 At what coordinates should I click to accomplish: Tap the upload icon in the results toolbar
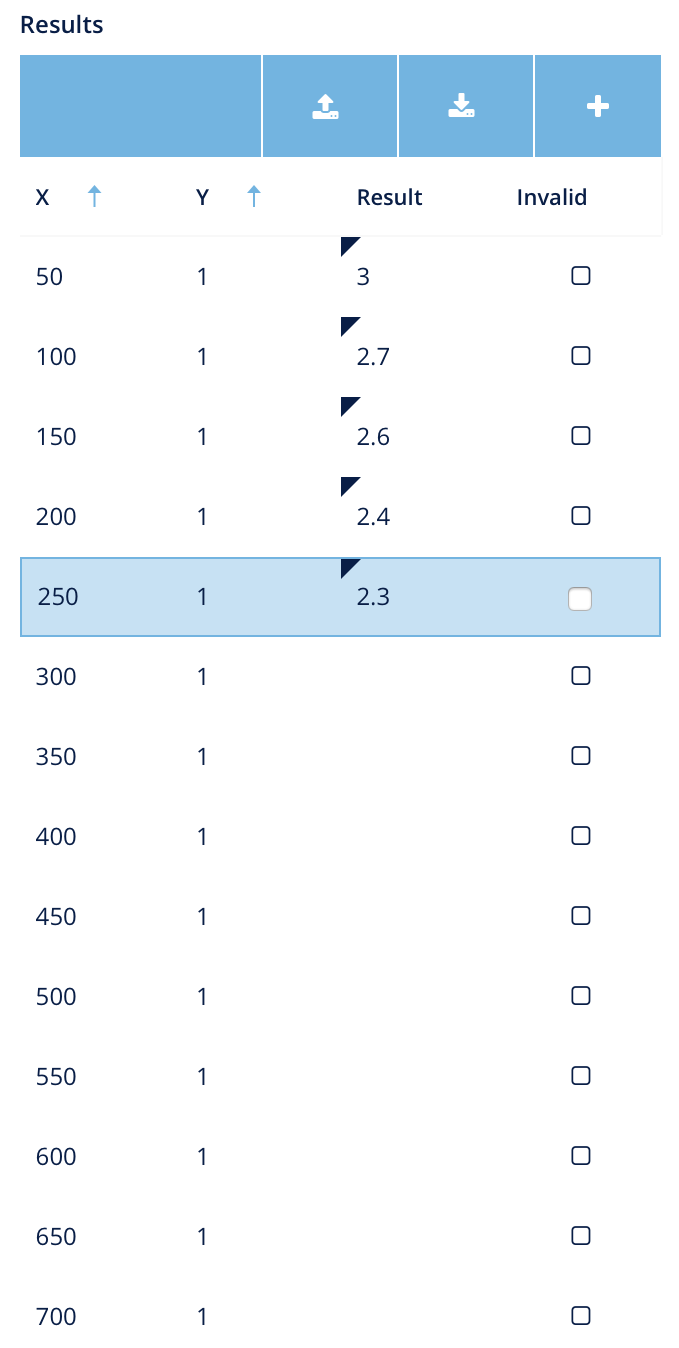(326, 107)
